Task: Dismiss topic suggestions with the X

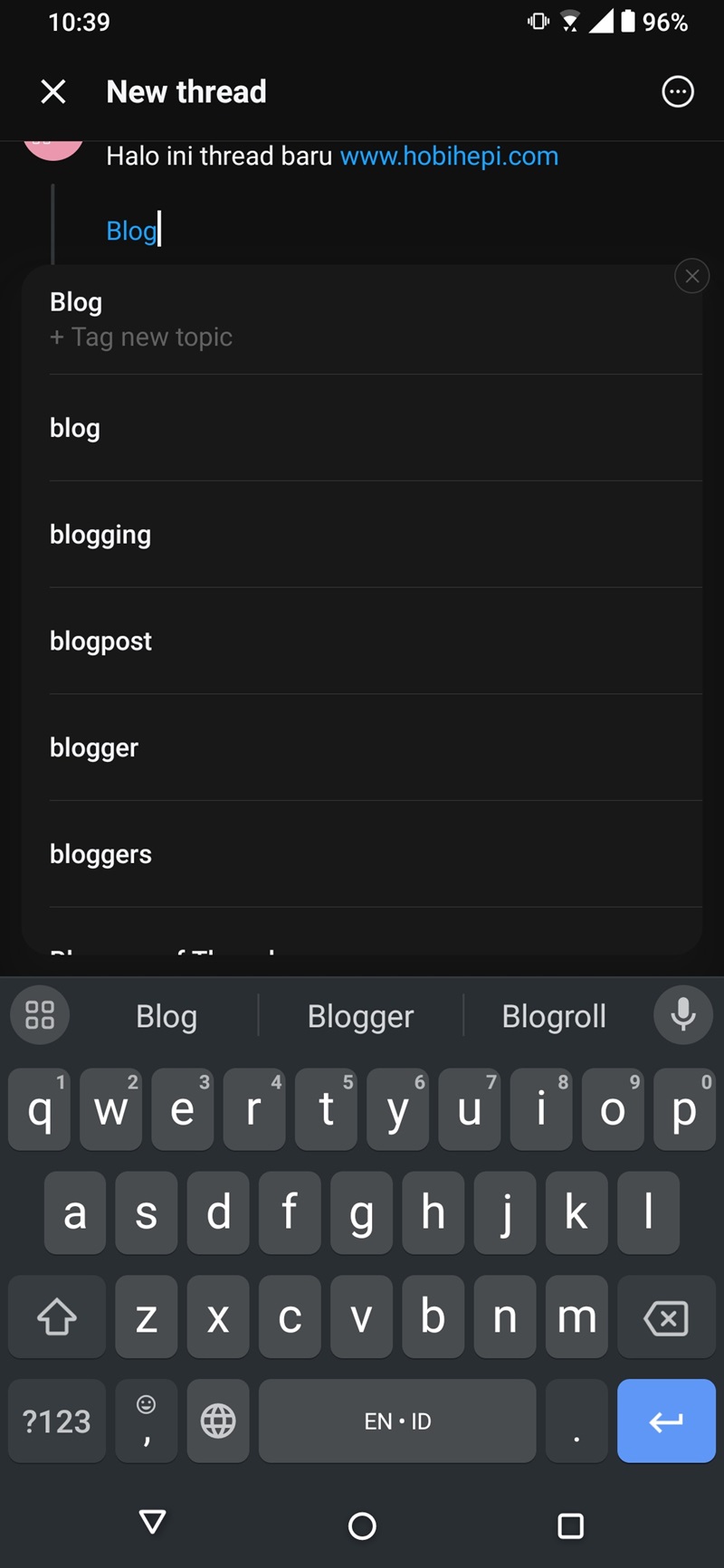Action: [691, 276]
